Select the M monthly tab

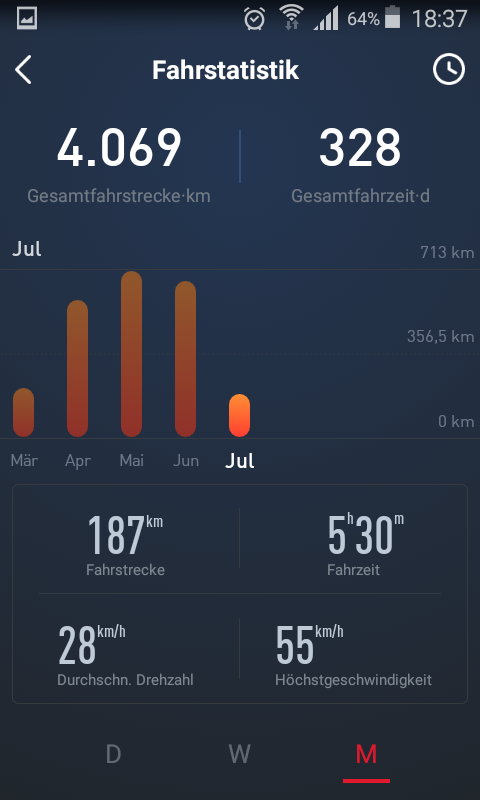point(366,754)
